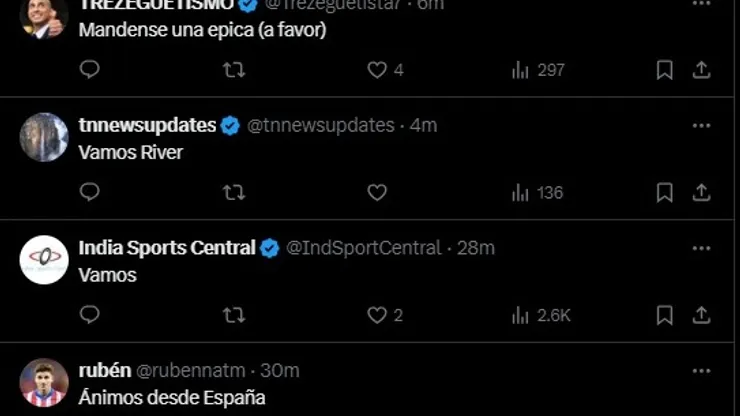Image resolution: width=740 pixels, height=416 pixels.
Task: Open overflow menu on tnnewsupdates tweet
Action: click(x=701, y=125)
